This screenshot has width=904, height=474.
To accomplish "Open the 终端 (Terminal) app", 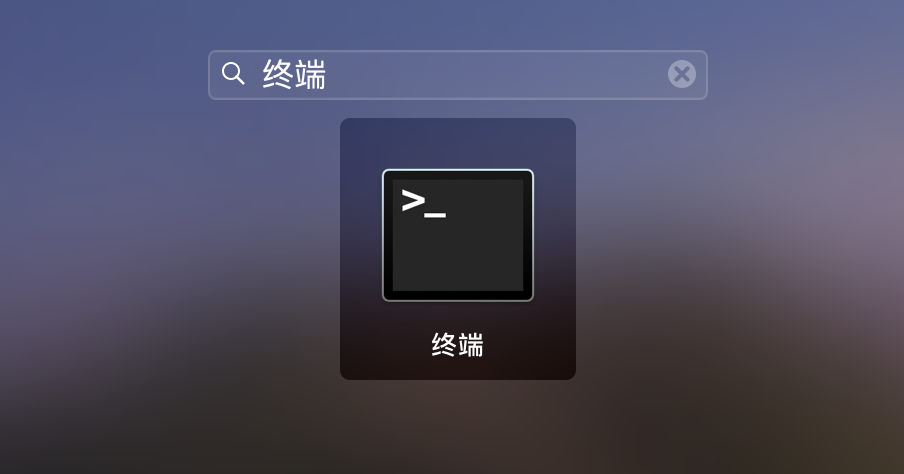I will click(x=458, y=236).
